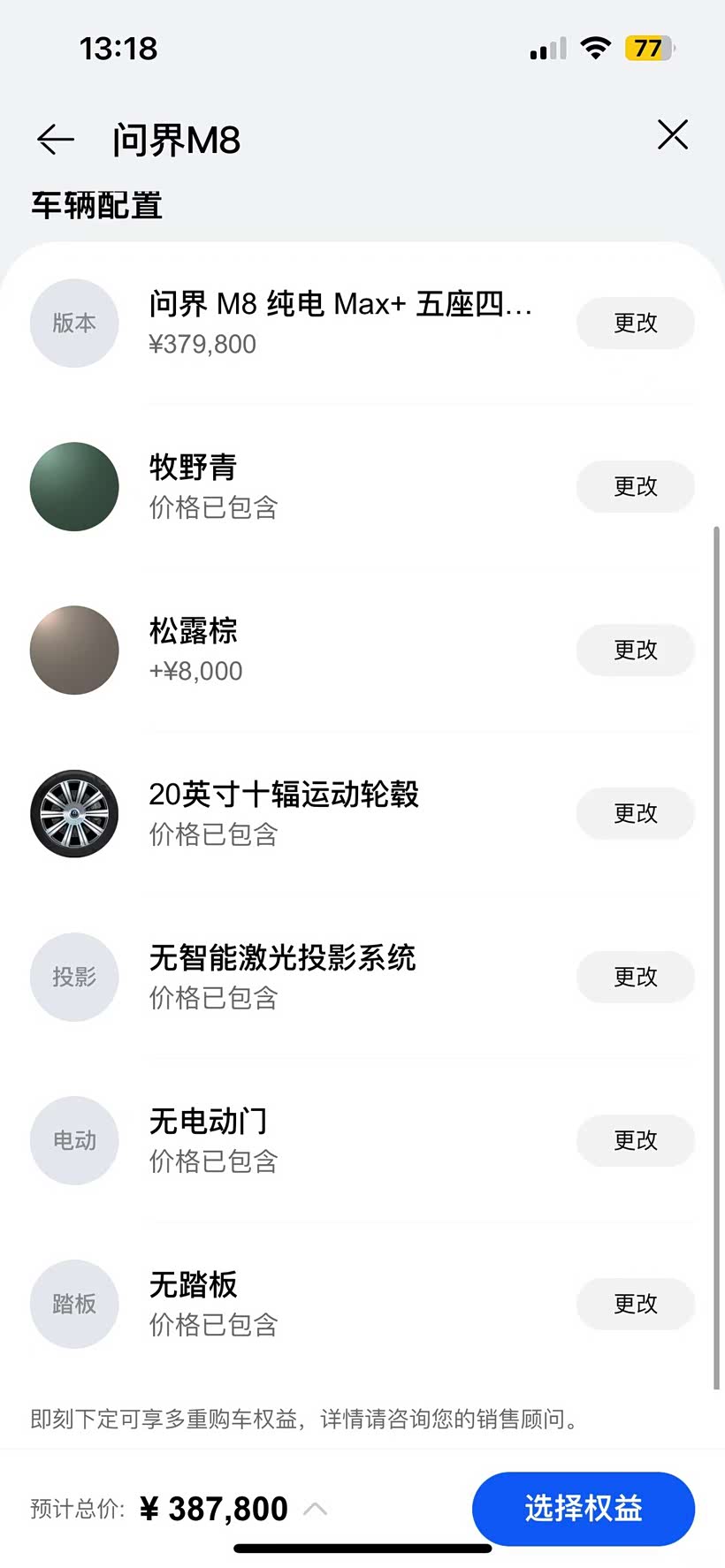
Task: Change the 20英寸十辐运动轮毂 wheels
Action: pos(635,814)
